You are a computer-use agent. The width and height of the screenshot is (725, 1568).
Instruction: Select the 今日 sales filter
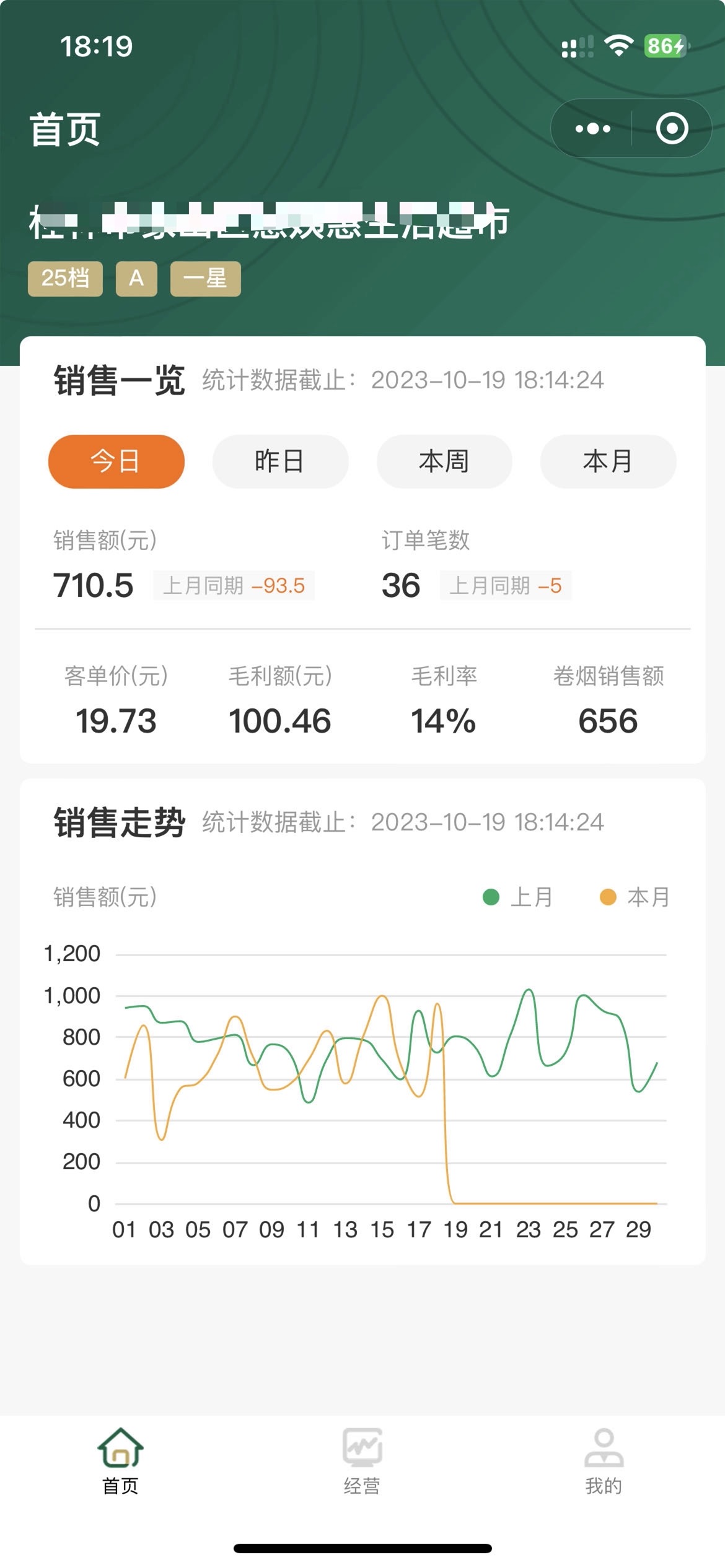pos(116,461)
